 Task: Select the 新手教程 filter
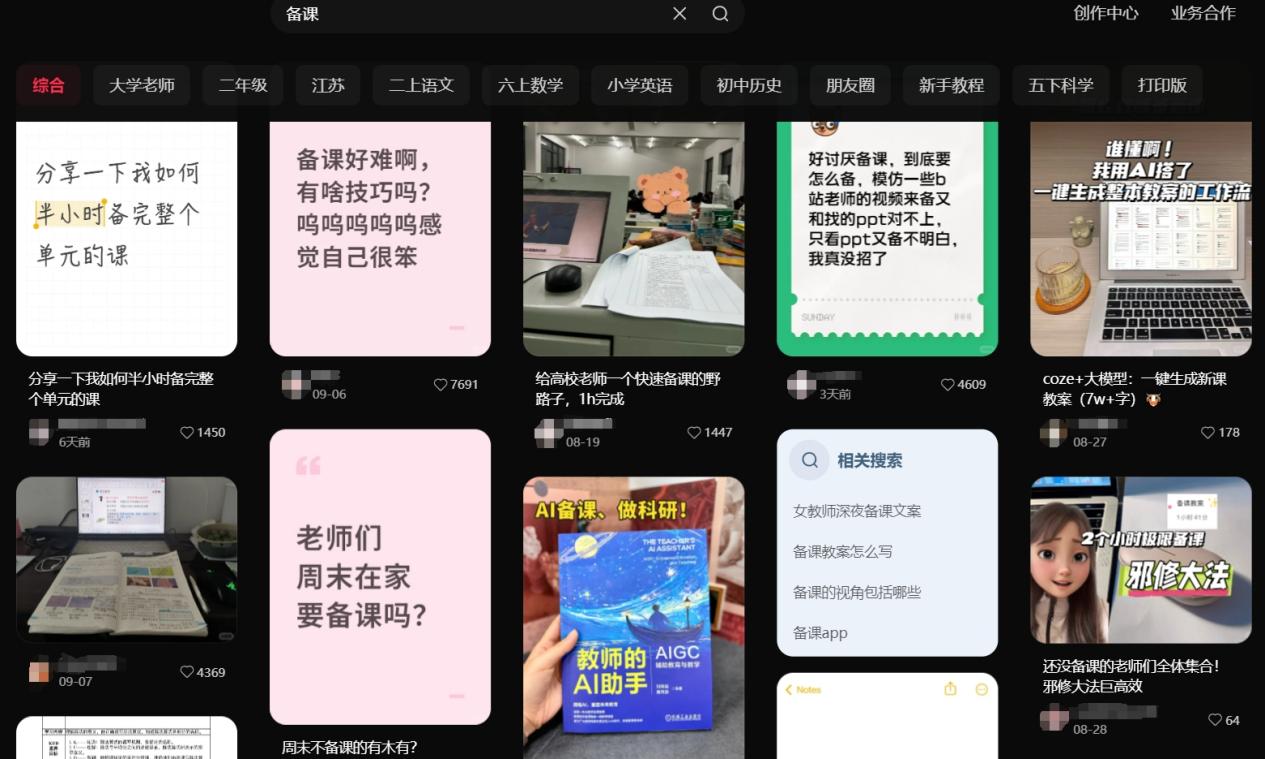click(951, 85)
